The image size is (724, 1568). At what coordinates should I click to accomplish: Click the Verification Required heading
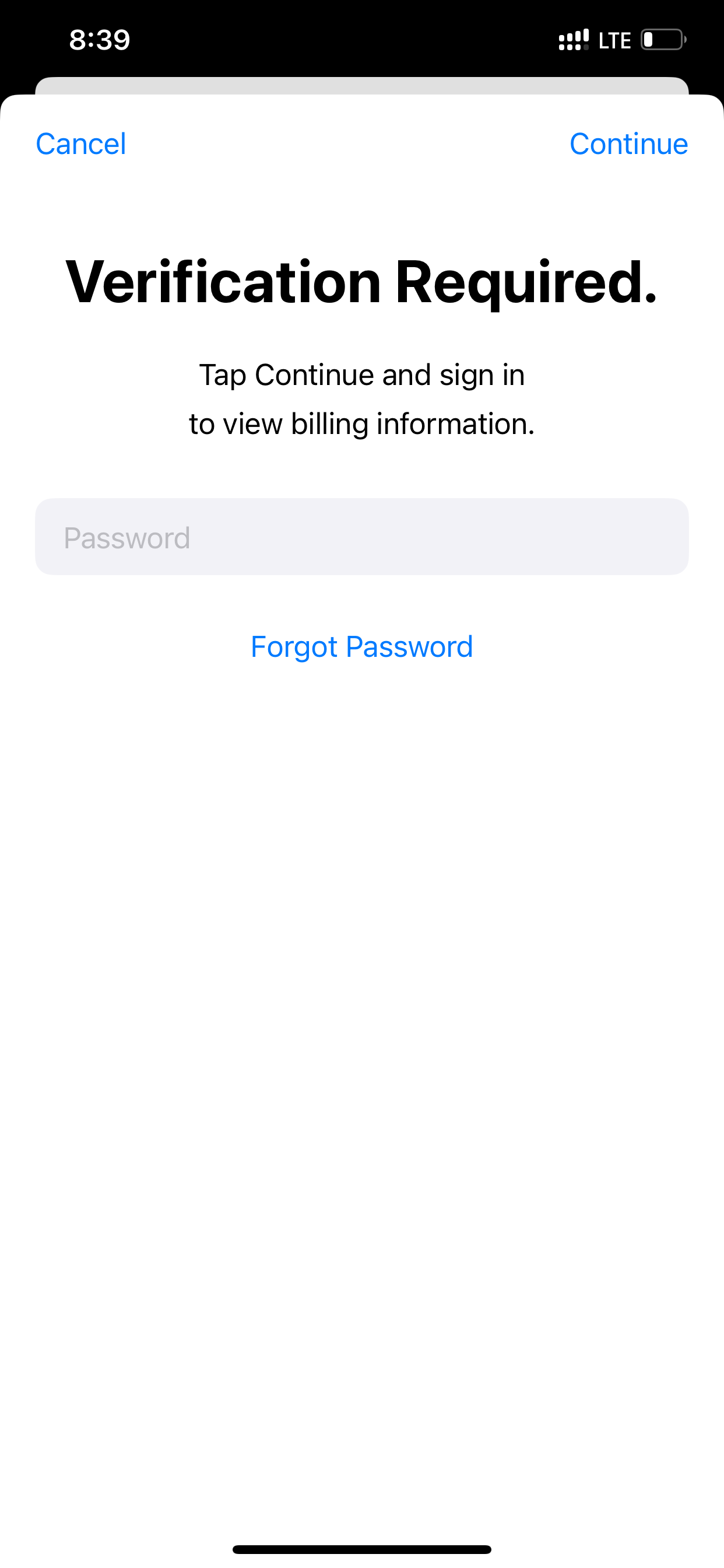(x=362, y=281)
